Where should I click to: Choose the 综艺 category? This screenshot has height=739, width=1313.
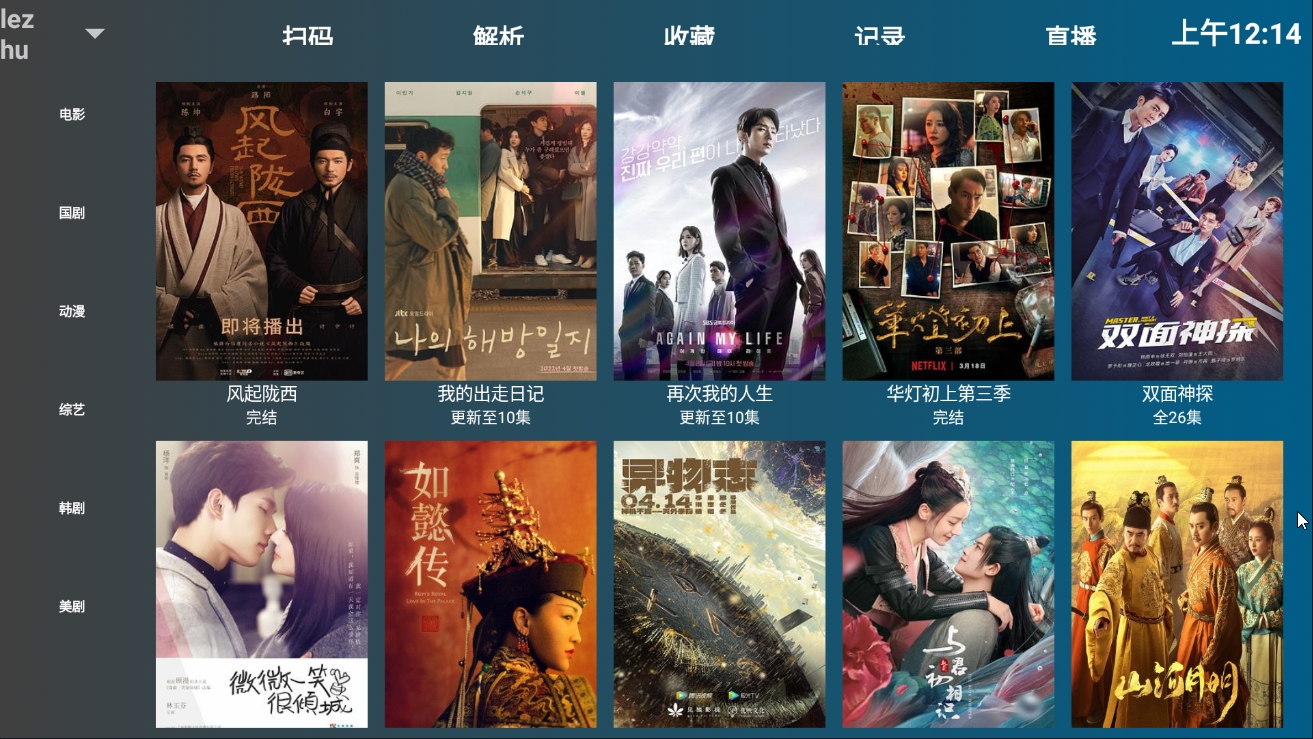click(72, 409)
